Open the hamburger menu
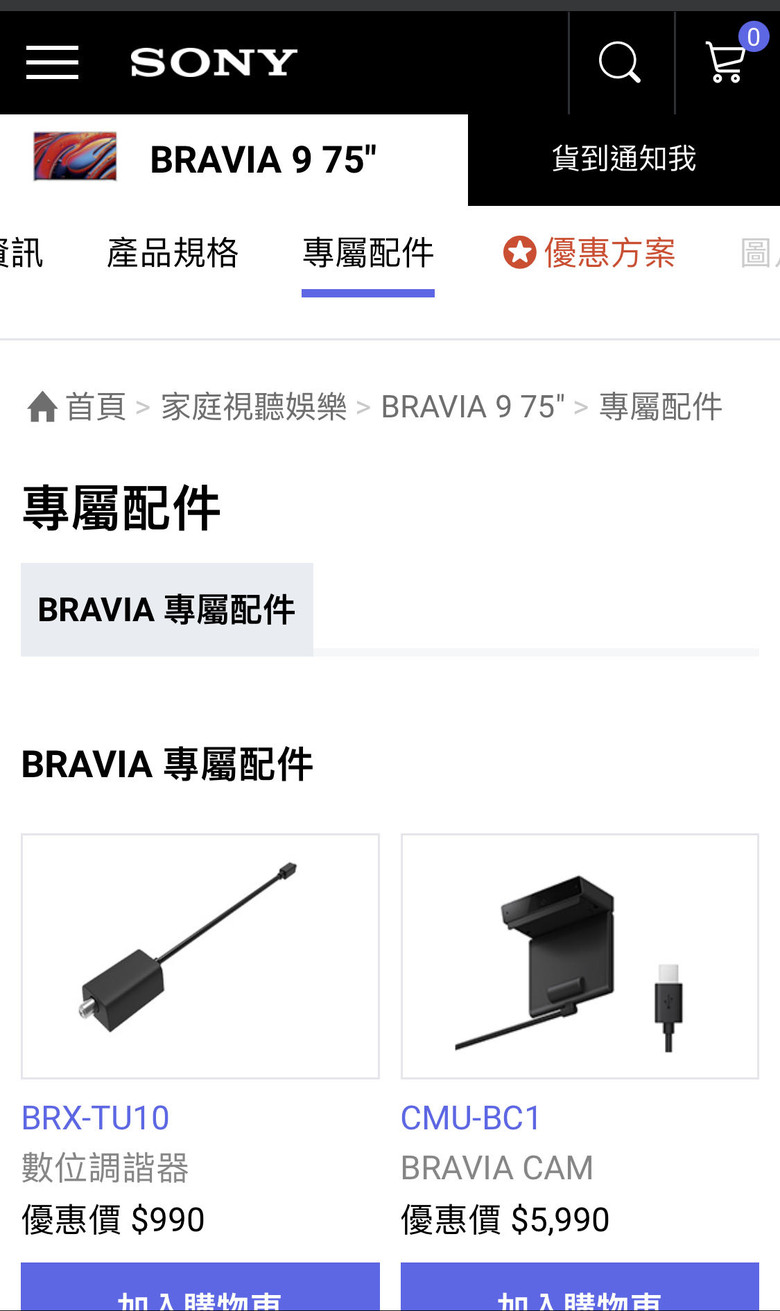The image size is (780, 1311). pyautogui.click(x=52, y=62)
